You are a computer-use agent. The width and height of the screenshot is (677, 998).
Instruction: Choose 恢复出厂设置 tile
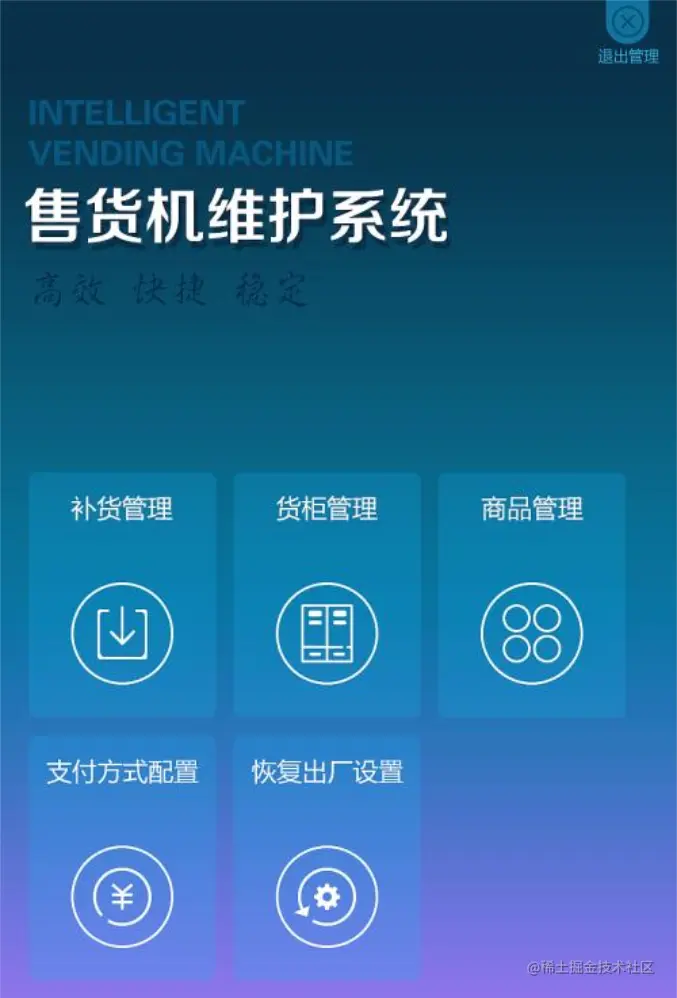(327, 858)
